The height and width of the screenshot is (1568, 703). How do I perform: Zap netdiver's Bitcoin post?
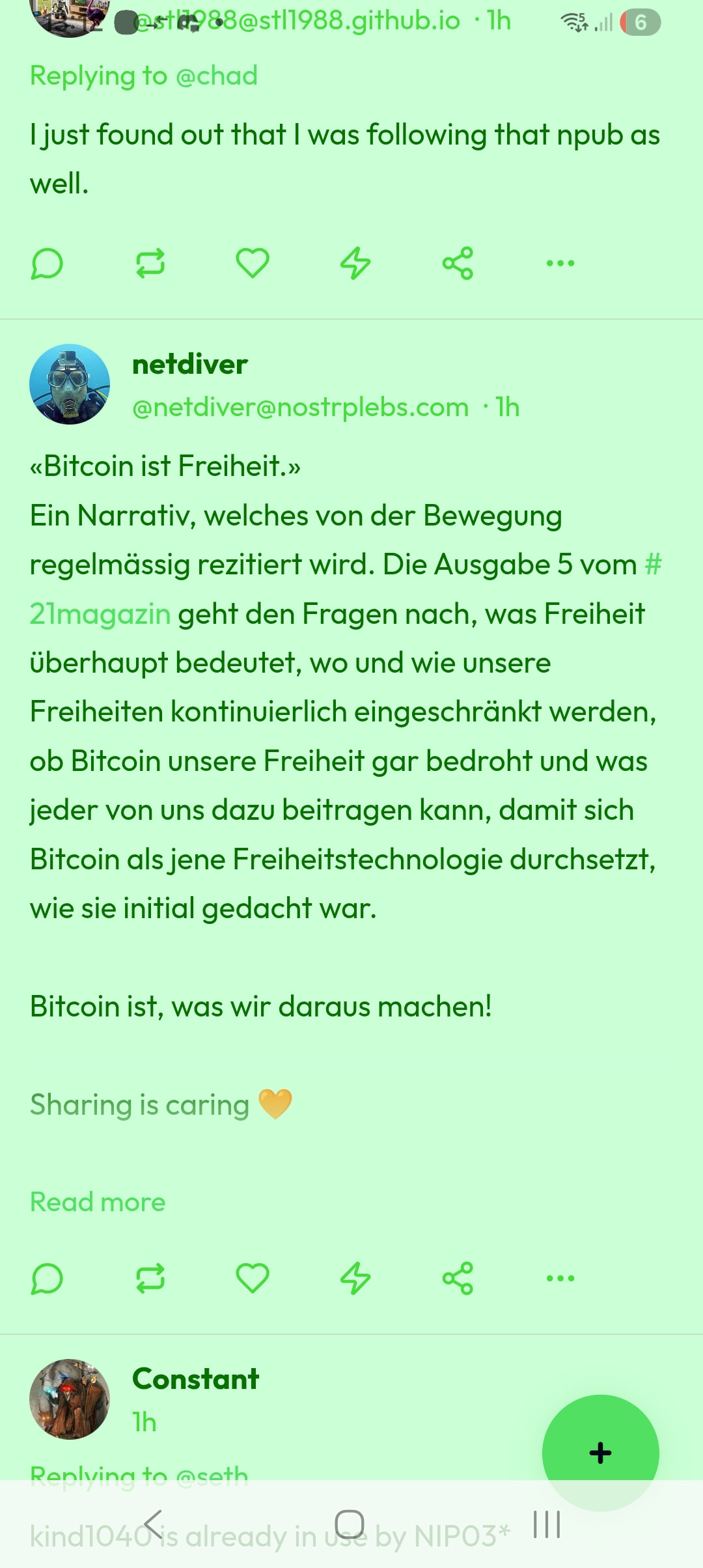pyautogui.click(x=355, y=1278)
